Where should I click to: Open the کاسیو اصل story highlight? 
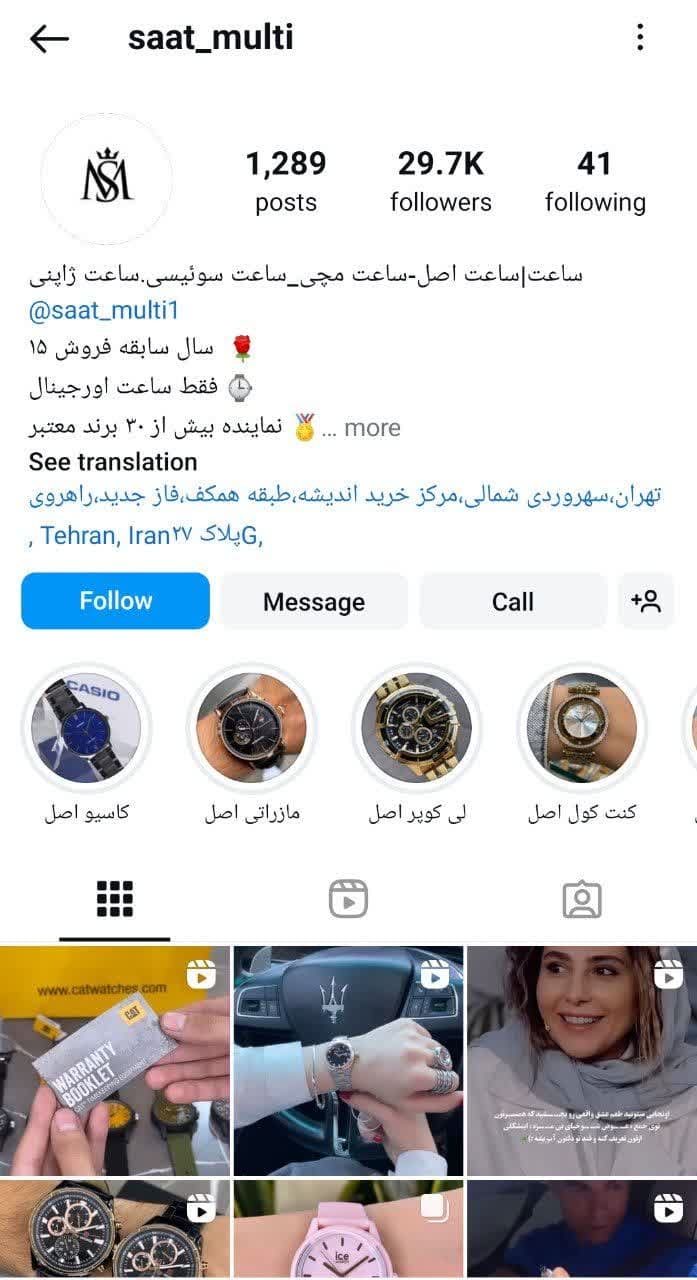(x=87, y=729)
